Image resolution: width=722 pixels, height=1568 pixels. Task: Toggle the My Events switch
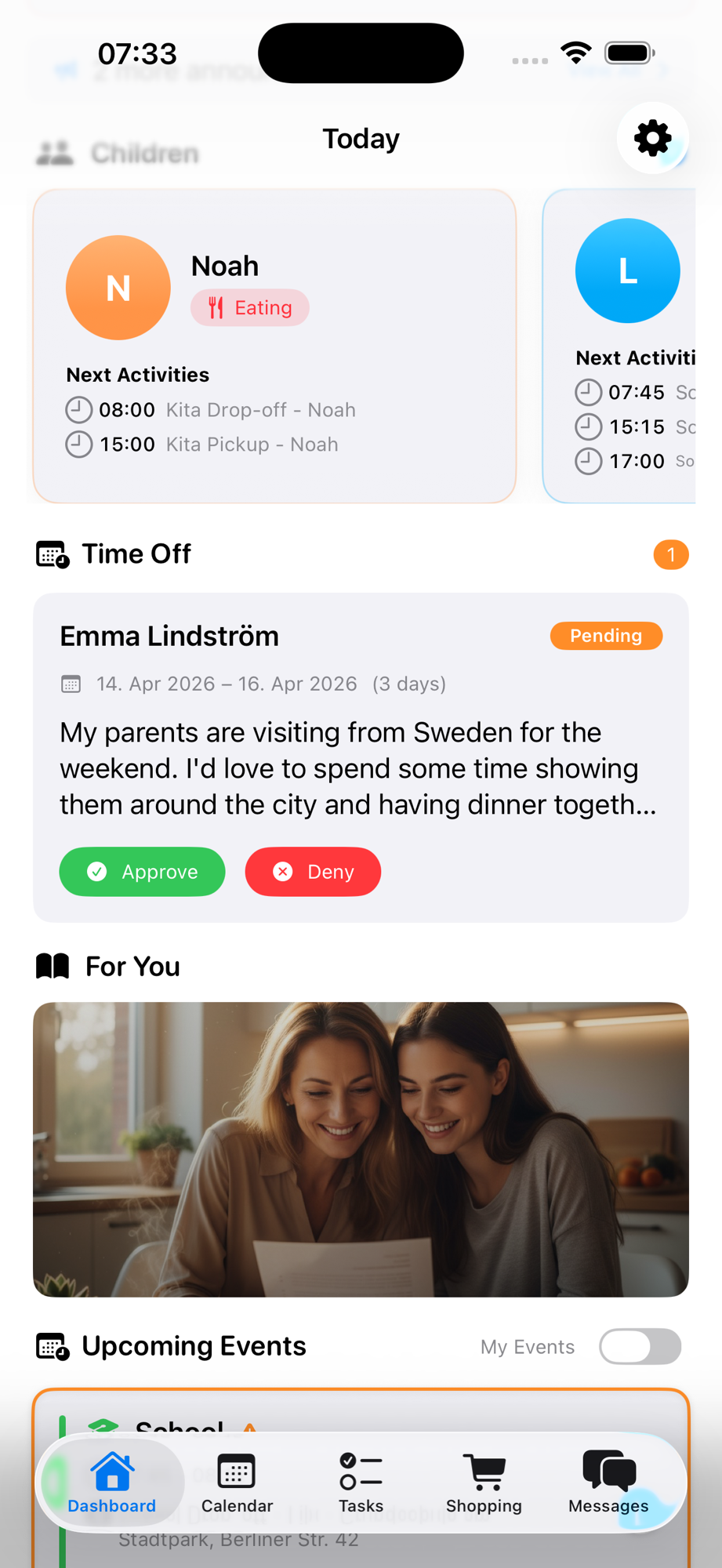(640, 1347)
